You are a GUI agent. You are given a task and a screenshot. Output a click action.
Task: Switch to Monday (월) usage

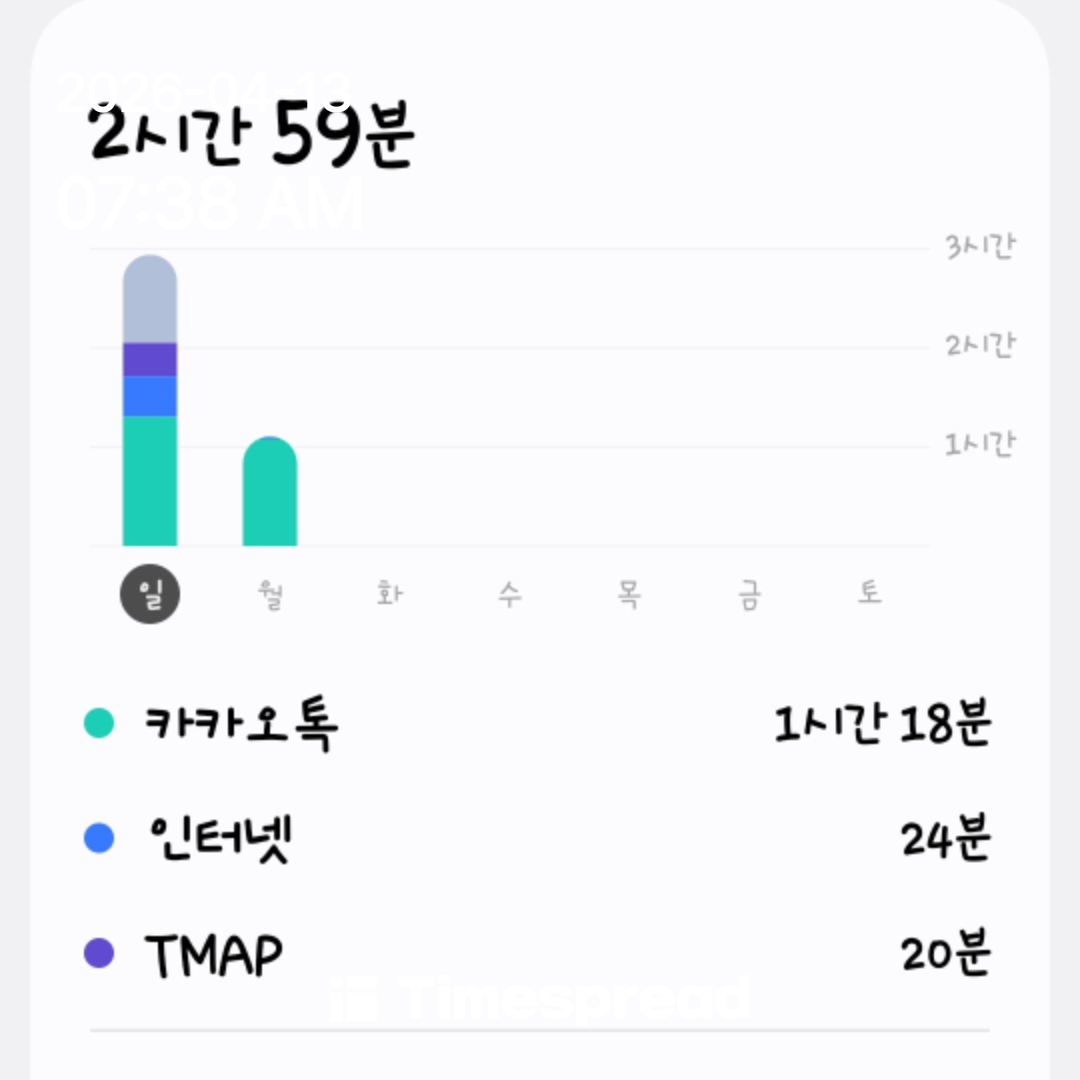click(x=270, y=594)
